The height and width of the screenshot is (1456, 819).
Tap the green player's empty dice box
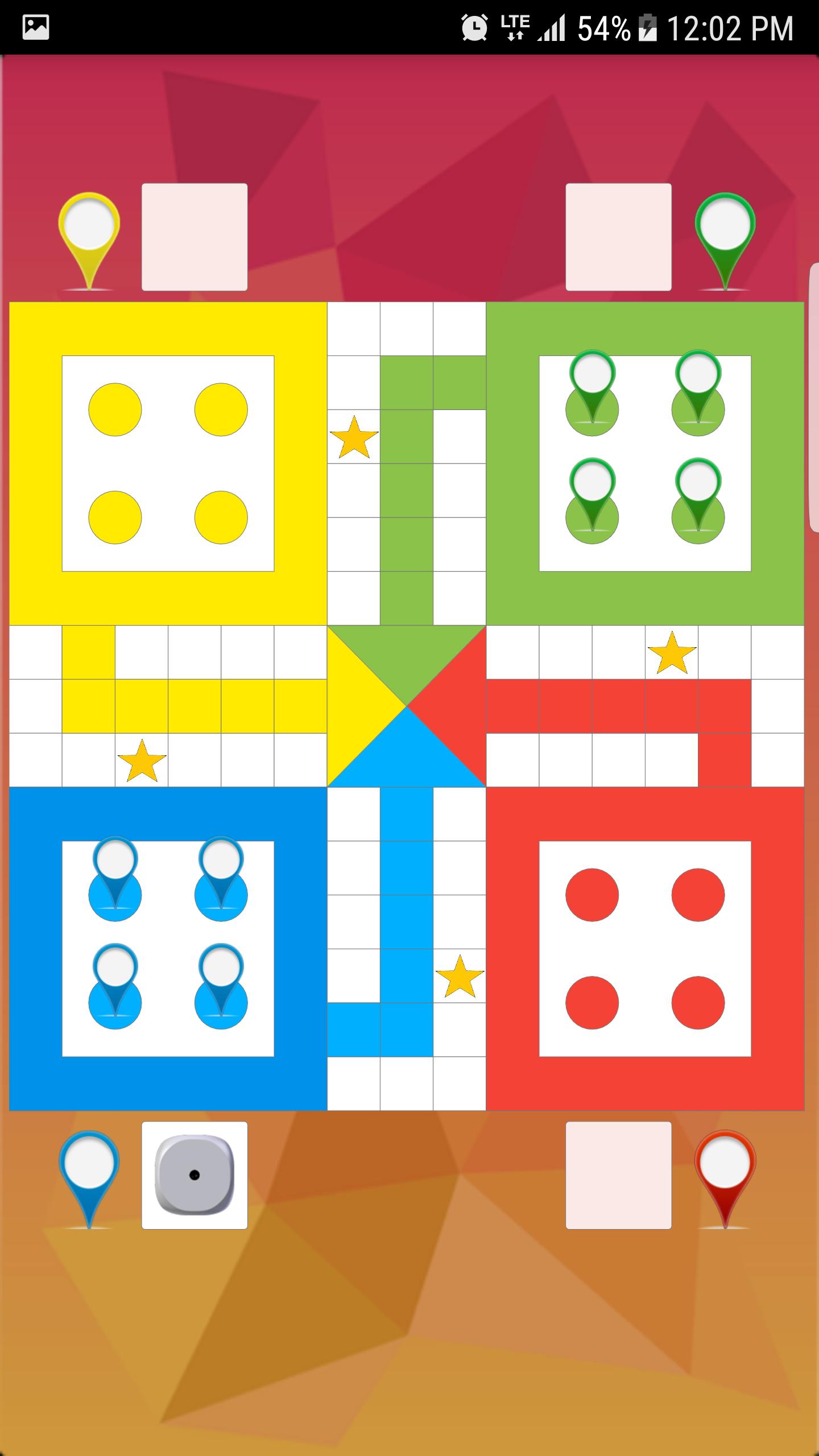click(618, 237)
